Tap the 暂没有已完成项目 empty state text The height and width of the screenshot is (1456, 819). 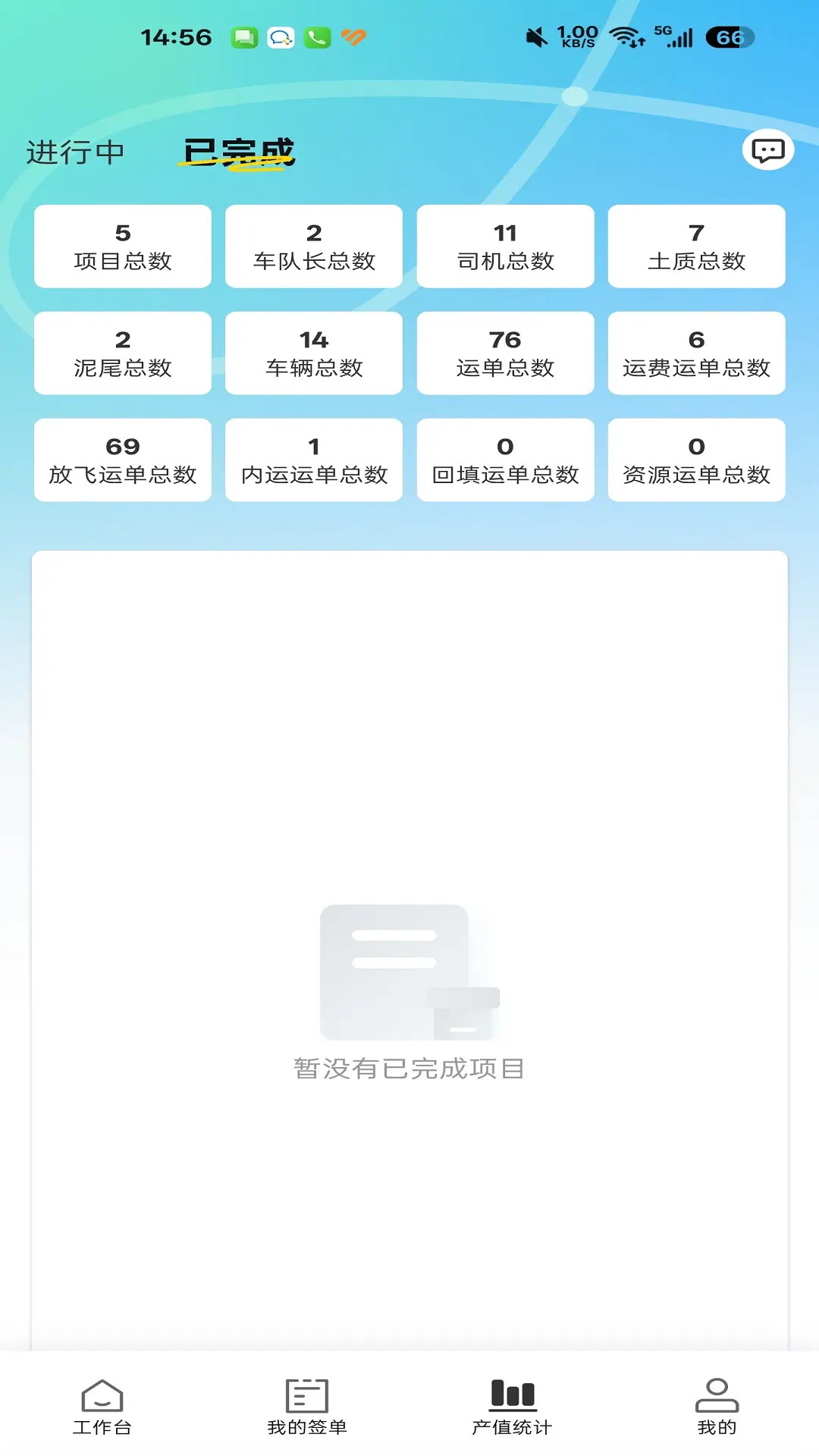coord(409,1068)
